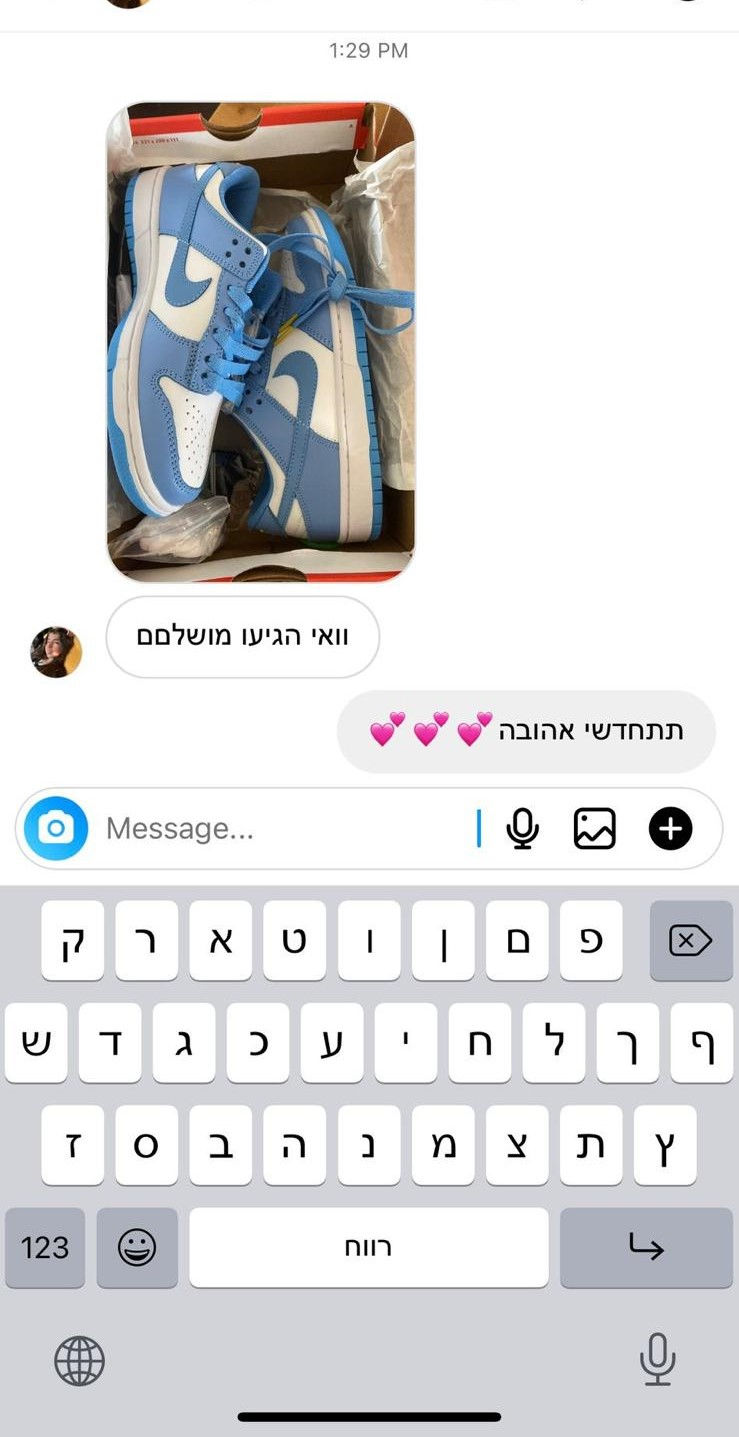The width and height of the screenshot is (739, 1437).
Task: Open the plus menu for more attachments
Action: [x=670, y=828]
